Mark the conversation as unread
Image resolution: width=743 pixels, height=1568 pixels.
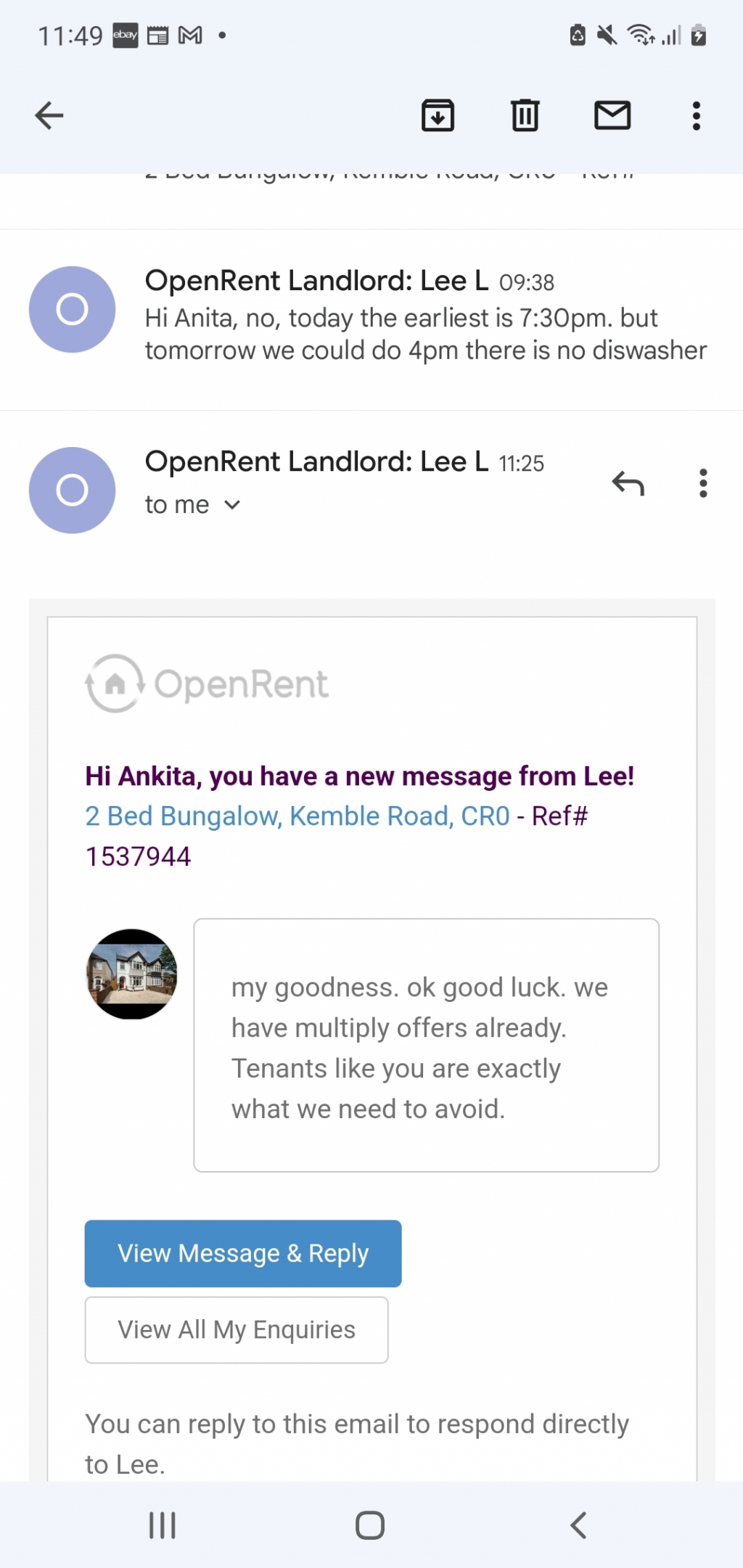(x=612, y=115)
